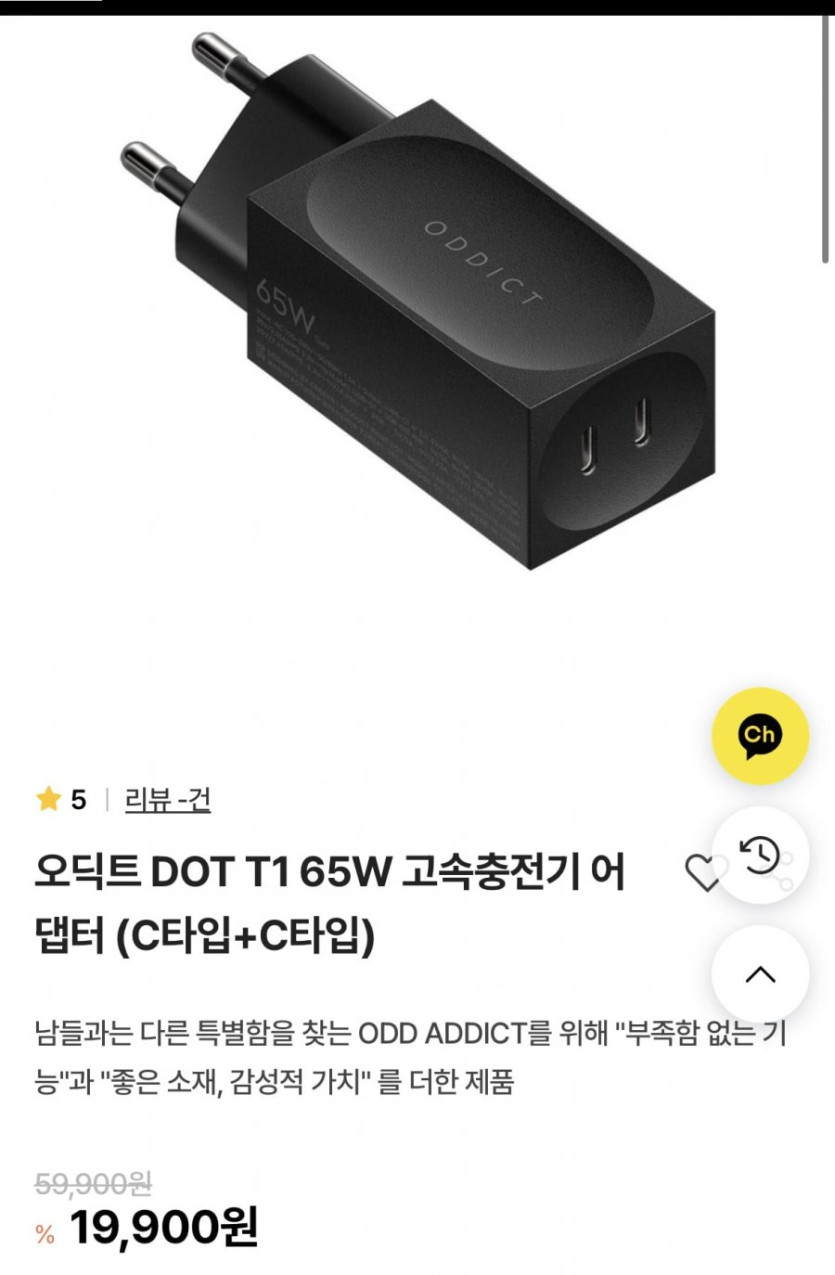Open recently viewed items history
The height and width of the screenshot is (1275, 835).
pyautogui.click(x=760, y=855)
